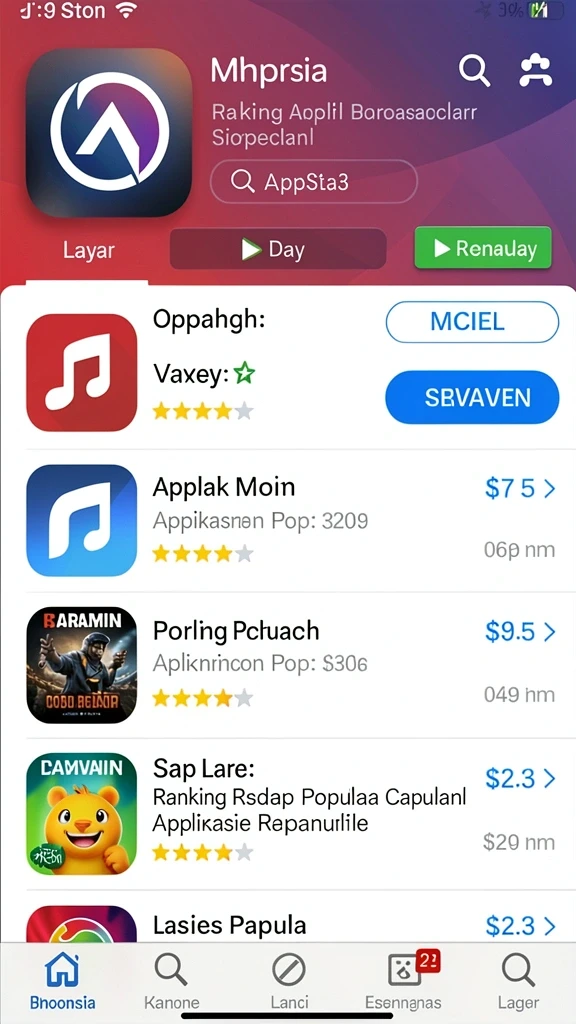The image size is (576, 1024).
Task: Open the Oppahgh red music app
Action: pyautogui.click(x=82, y=372)
